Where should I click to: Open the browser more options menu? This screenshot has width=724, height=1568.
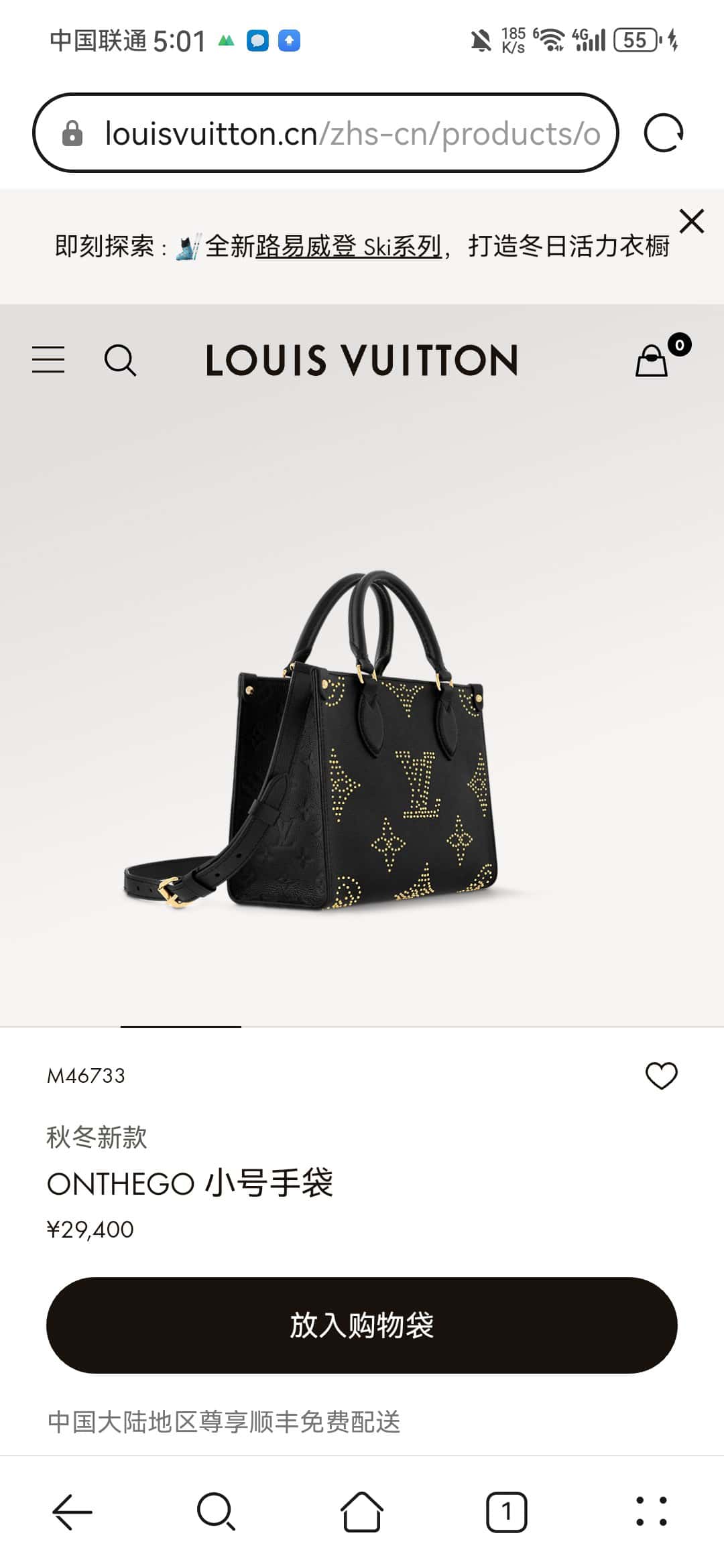[651, 1512]
